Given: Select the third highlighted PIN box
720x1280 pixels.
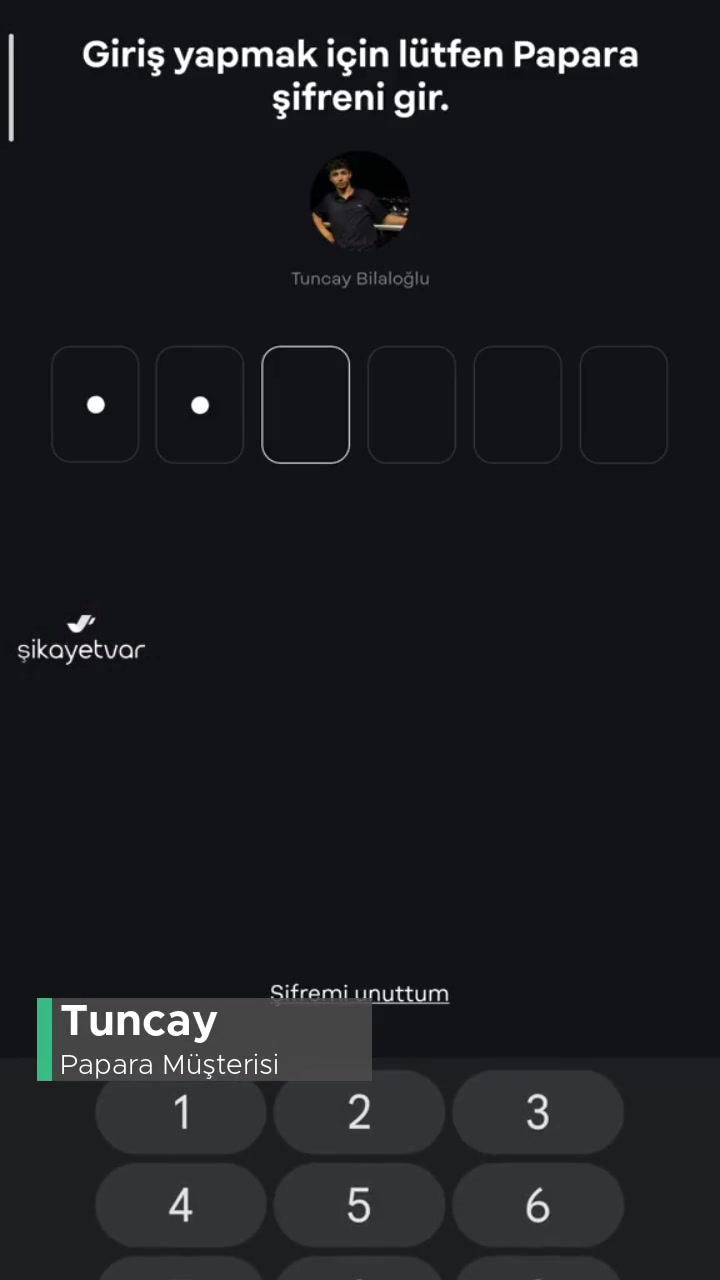Looking at the screenshot, I should [x=305, y=404].
